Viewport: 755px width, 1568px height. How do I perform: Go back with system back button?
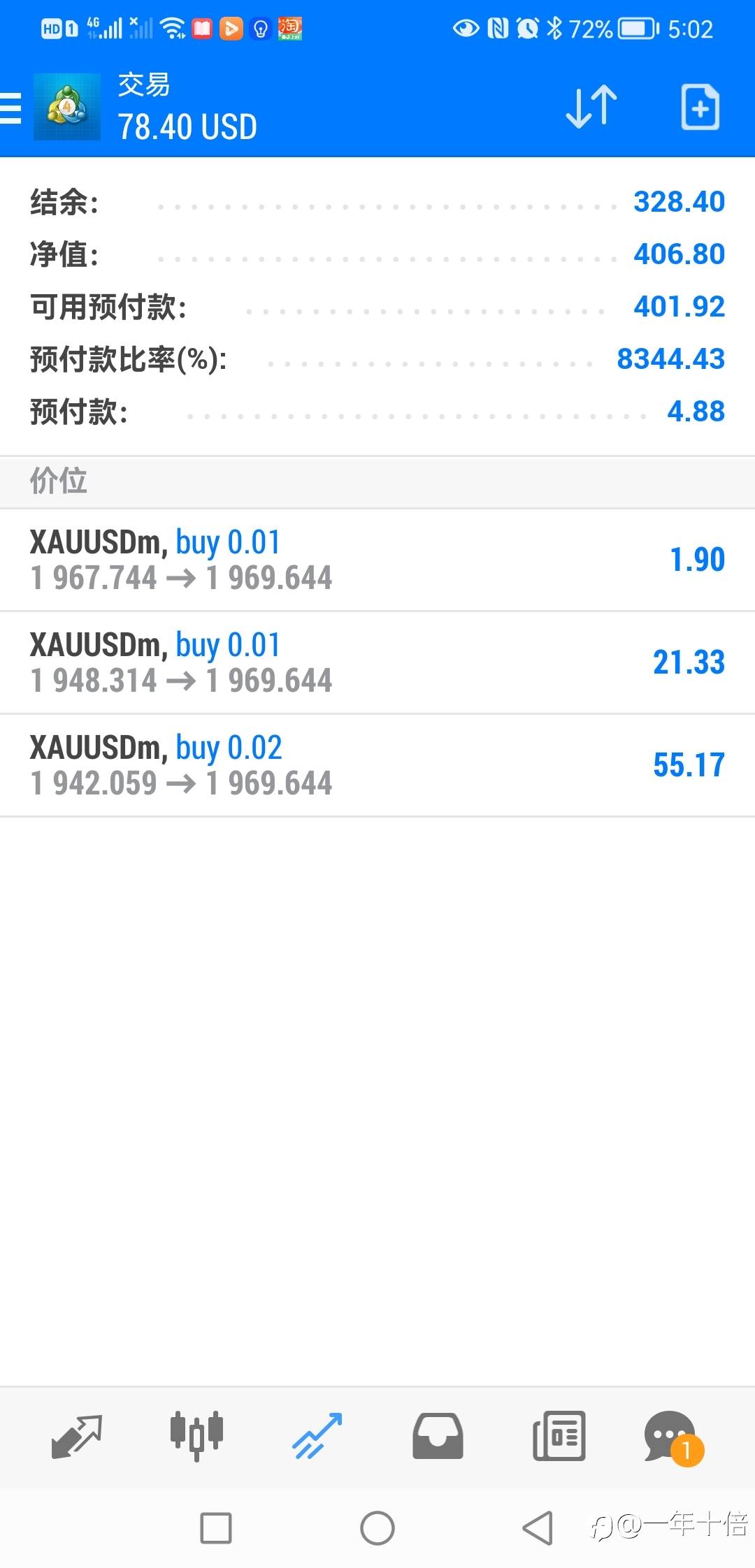coord(538,1528)
